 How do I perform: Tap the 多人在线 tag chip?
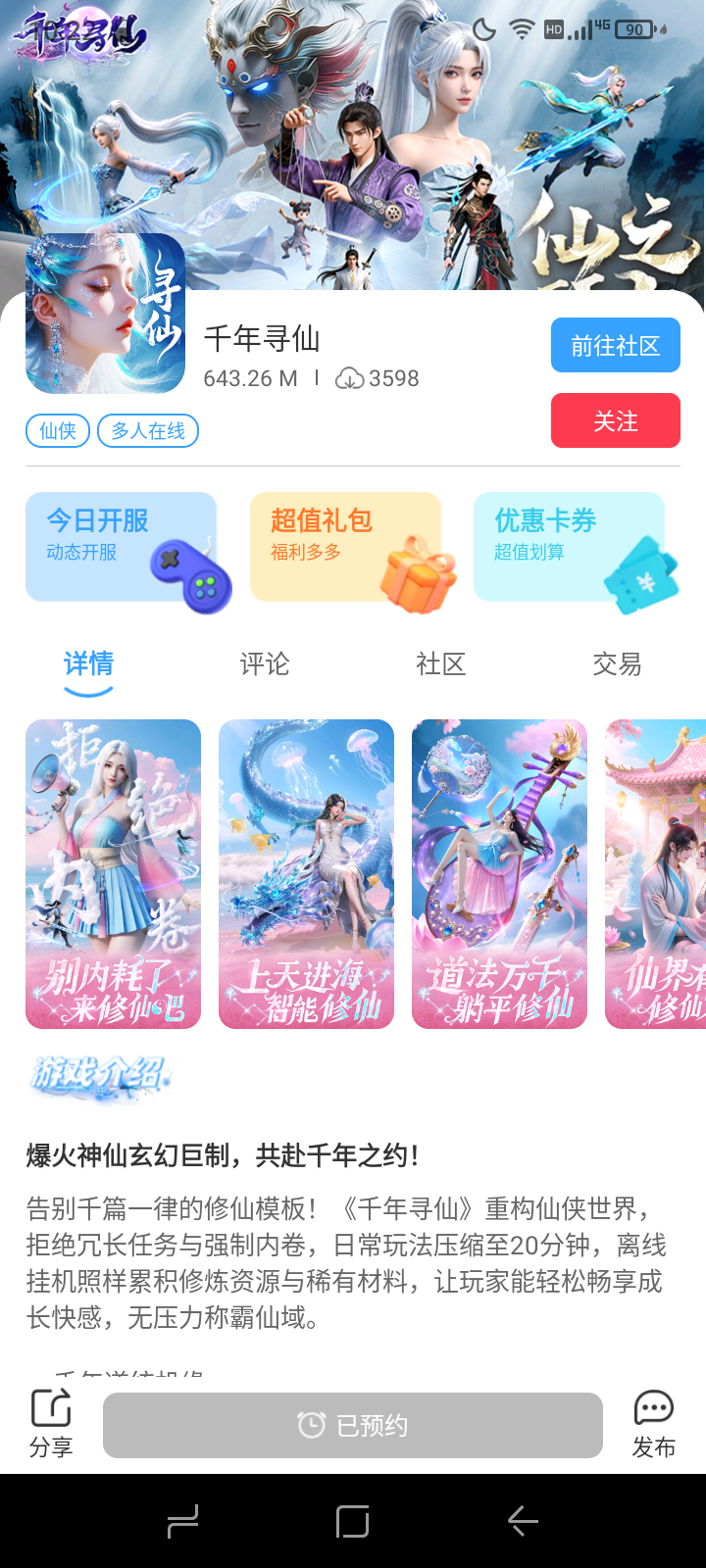point(148,430)
